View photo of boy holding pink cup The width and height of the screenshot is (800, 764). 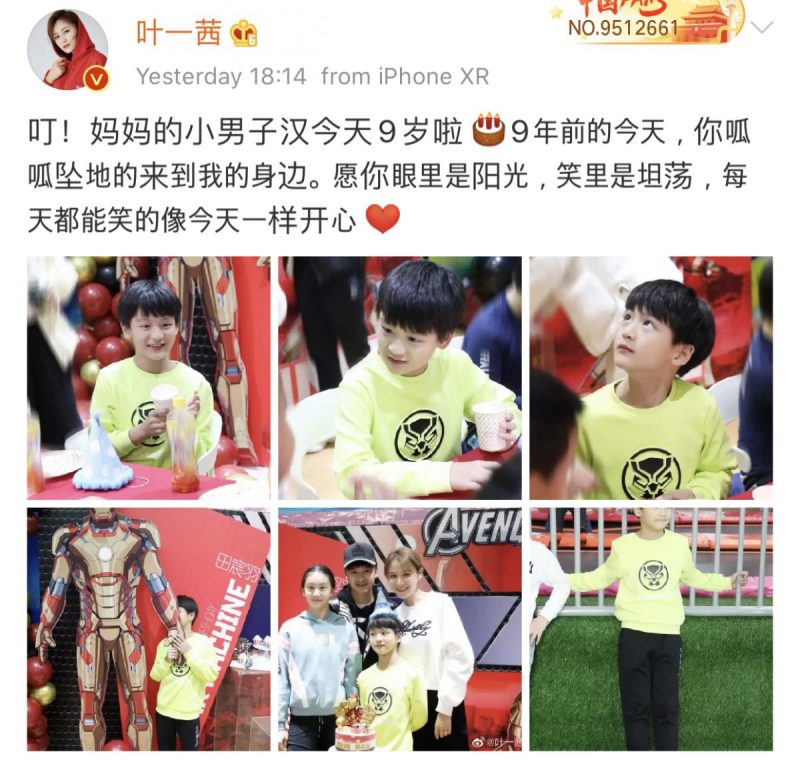click(400, 378)
